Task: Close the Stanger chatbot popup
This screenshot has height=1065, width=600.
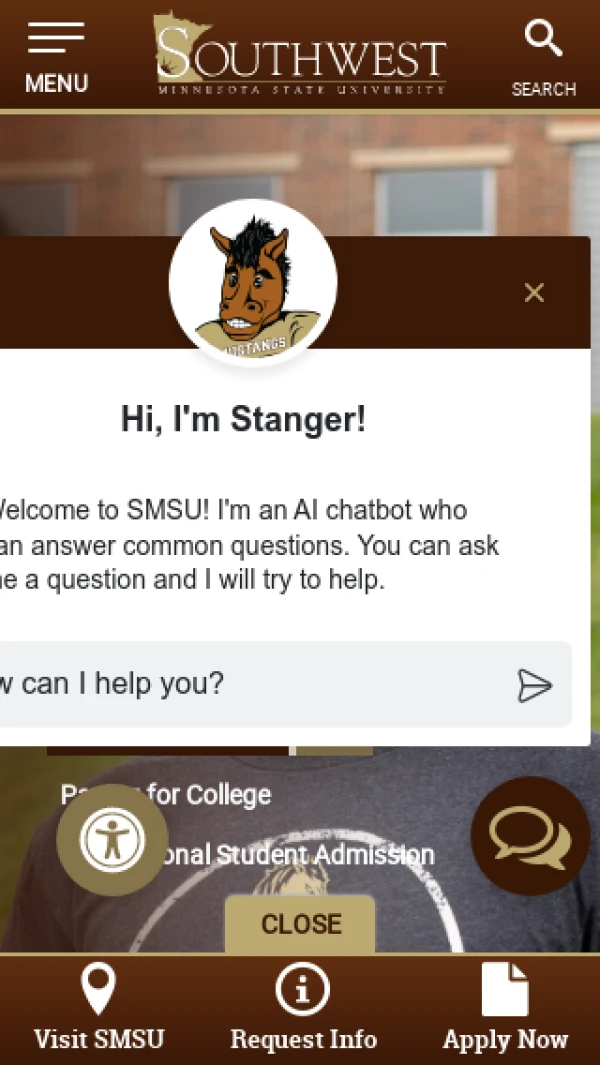Action: [534, 292]
